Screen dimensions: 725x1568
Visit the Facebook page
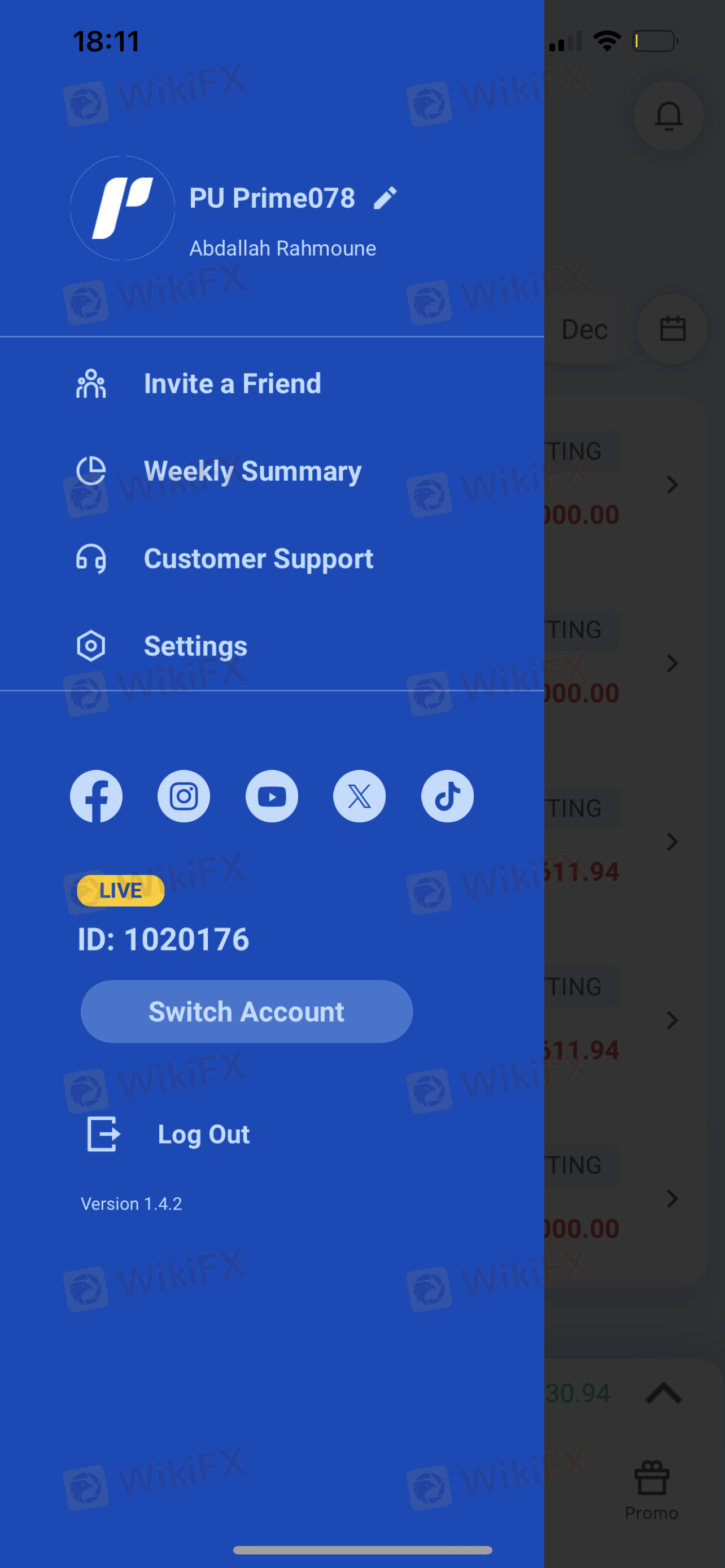[x=96, y=796]
